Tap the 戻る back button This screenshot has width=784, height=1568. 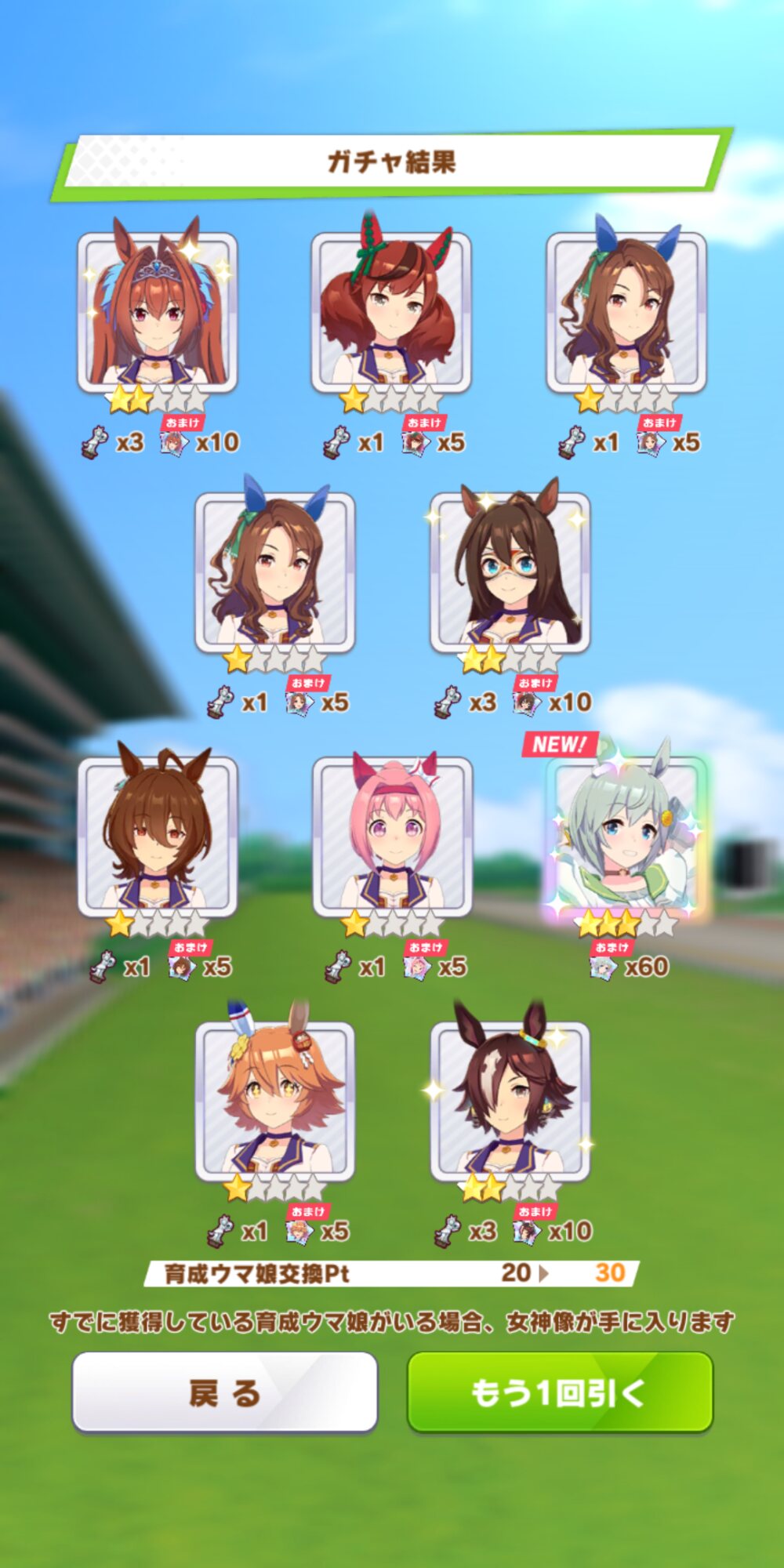click(x=225, y=1392)
